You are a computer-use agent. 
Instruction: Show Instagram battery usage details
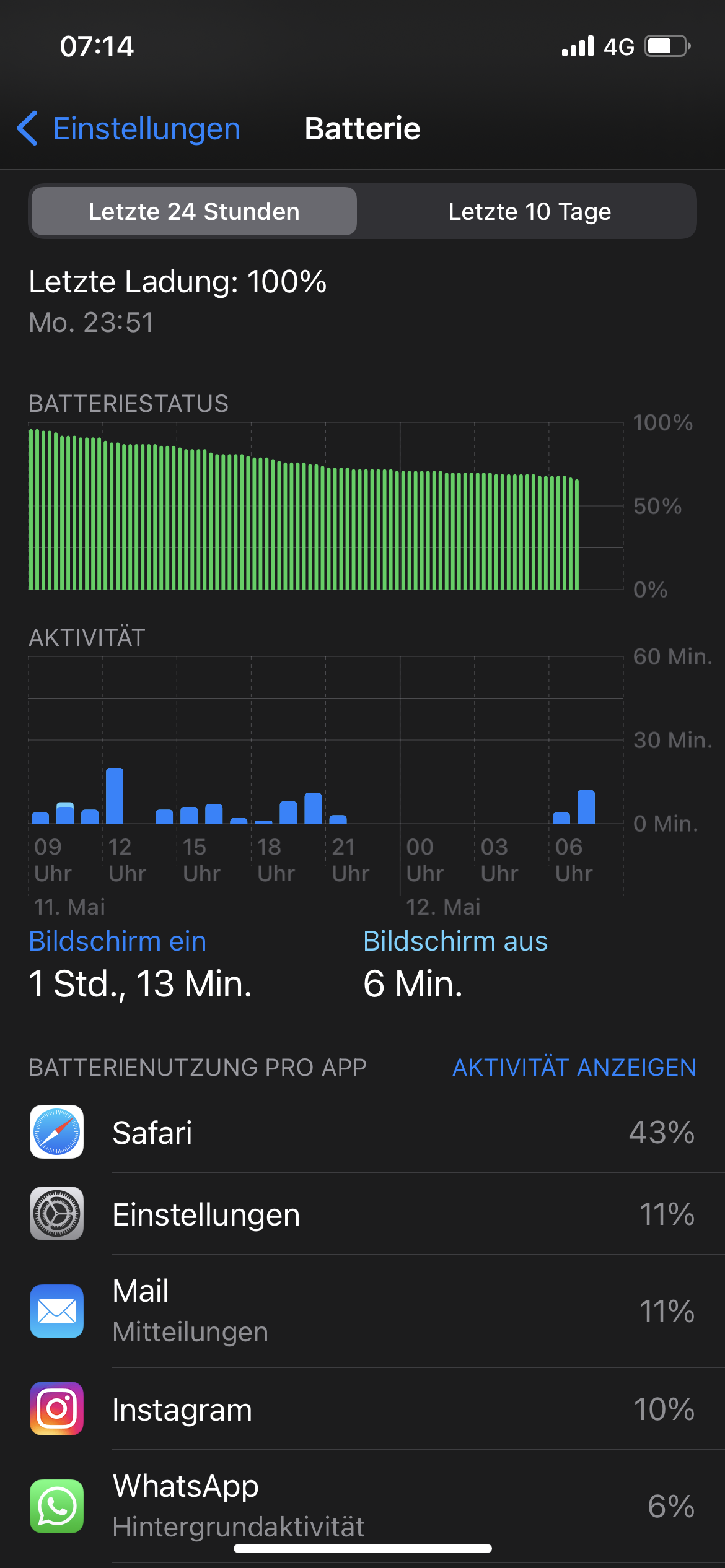(x=362, y=1409)
